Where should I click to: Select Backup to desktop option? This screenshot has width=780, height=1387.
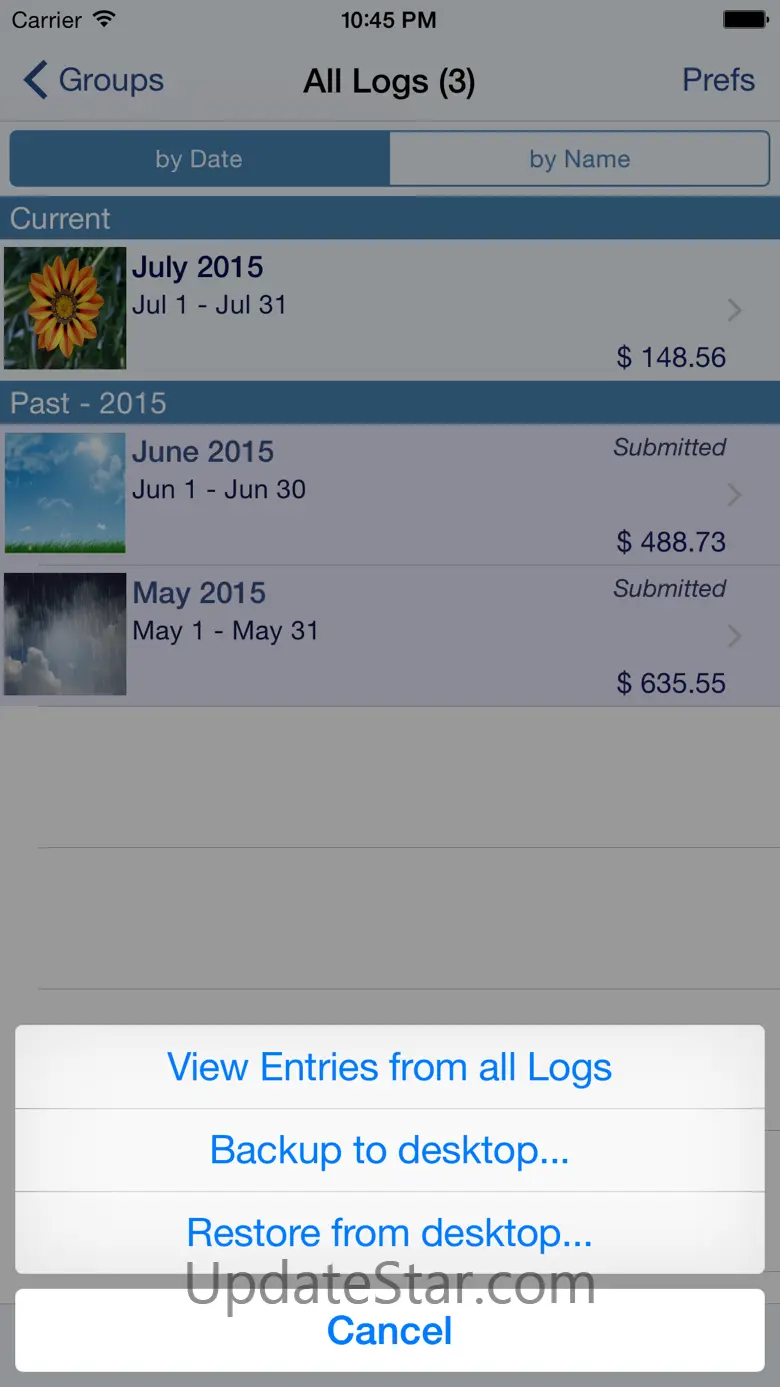click(x=390, y=1150)
